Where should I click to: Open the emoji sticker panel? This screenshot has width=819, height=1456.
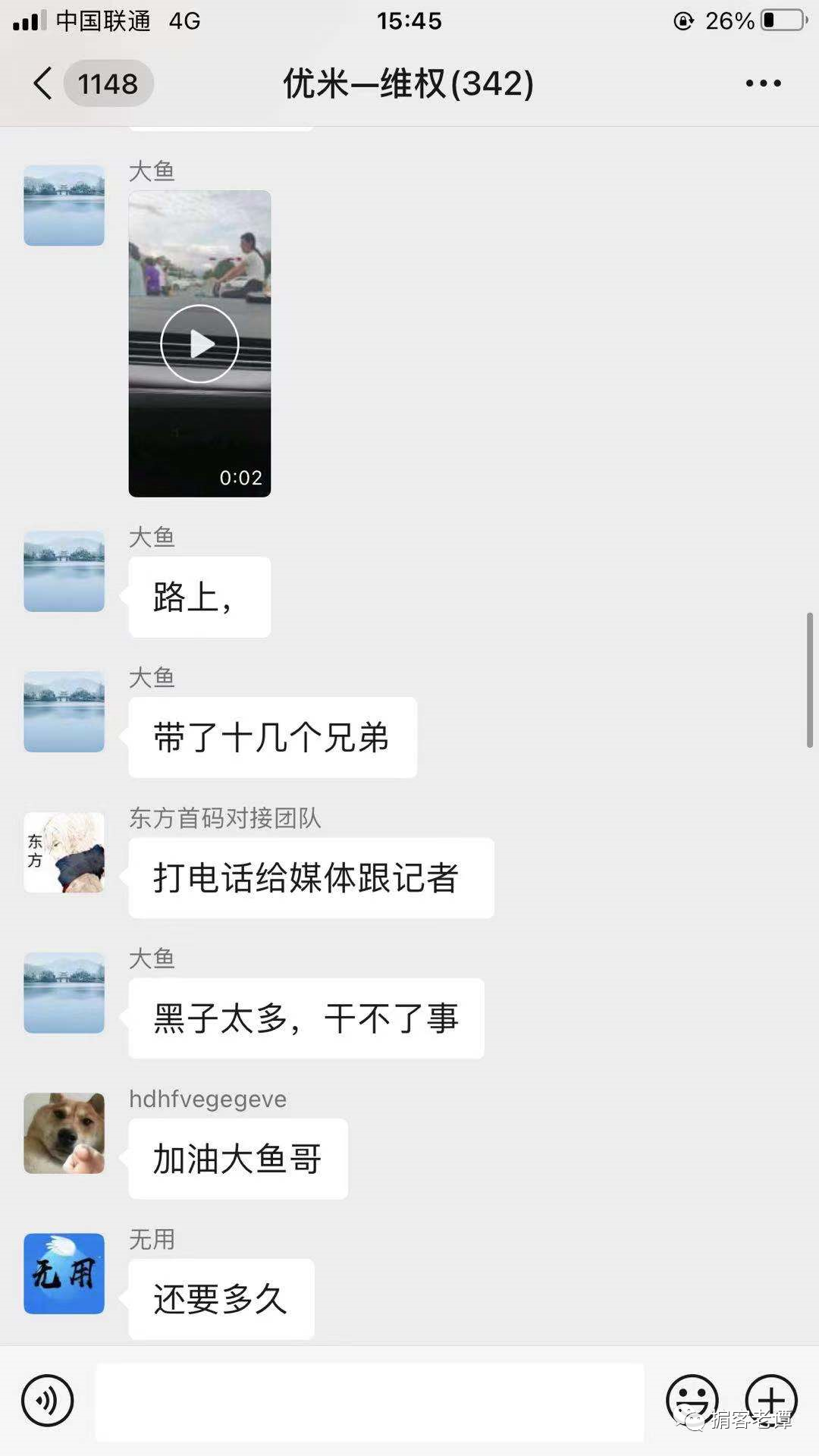point(692,1401)
